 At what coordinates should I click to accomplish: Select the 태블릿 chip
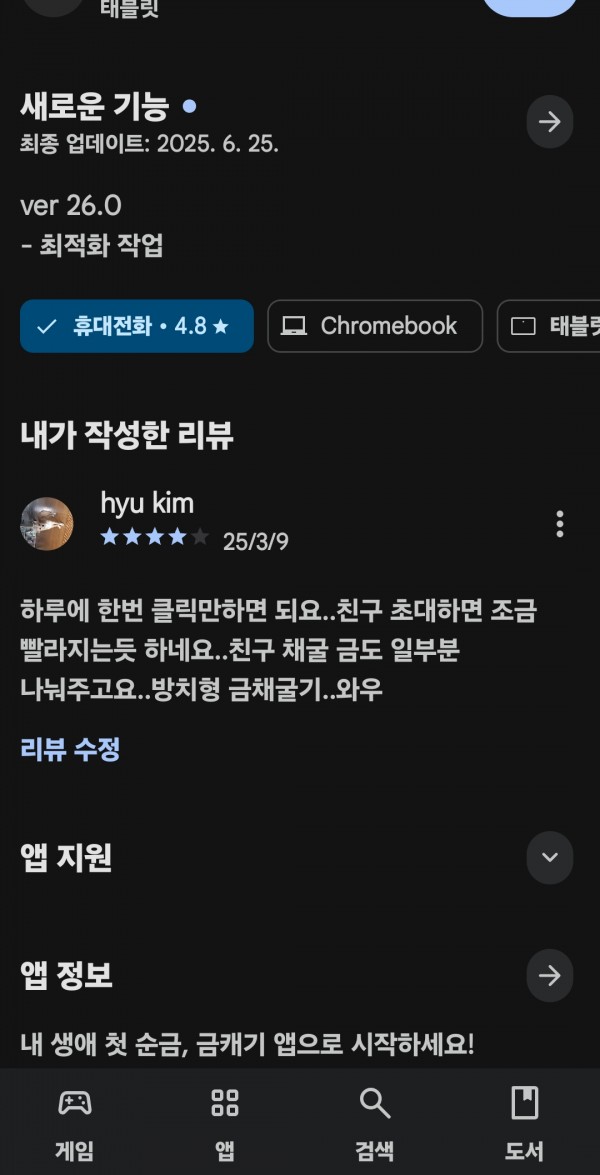[548, 326]
